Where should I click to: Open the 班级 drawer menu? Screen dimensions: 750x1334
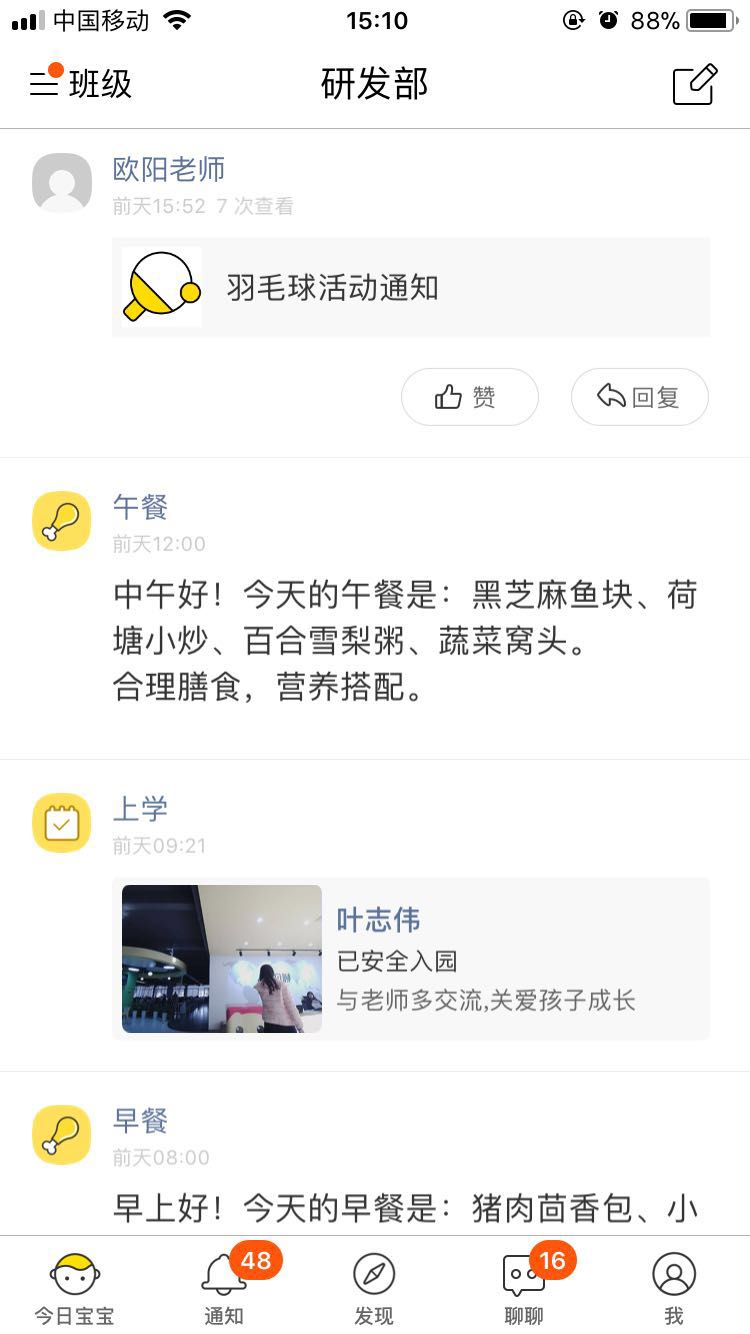(x=80, y=84)
